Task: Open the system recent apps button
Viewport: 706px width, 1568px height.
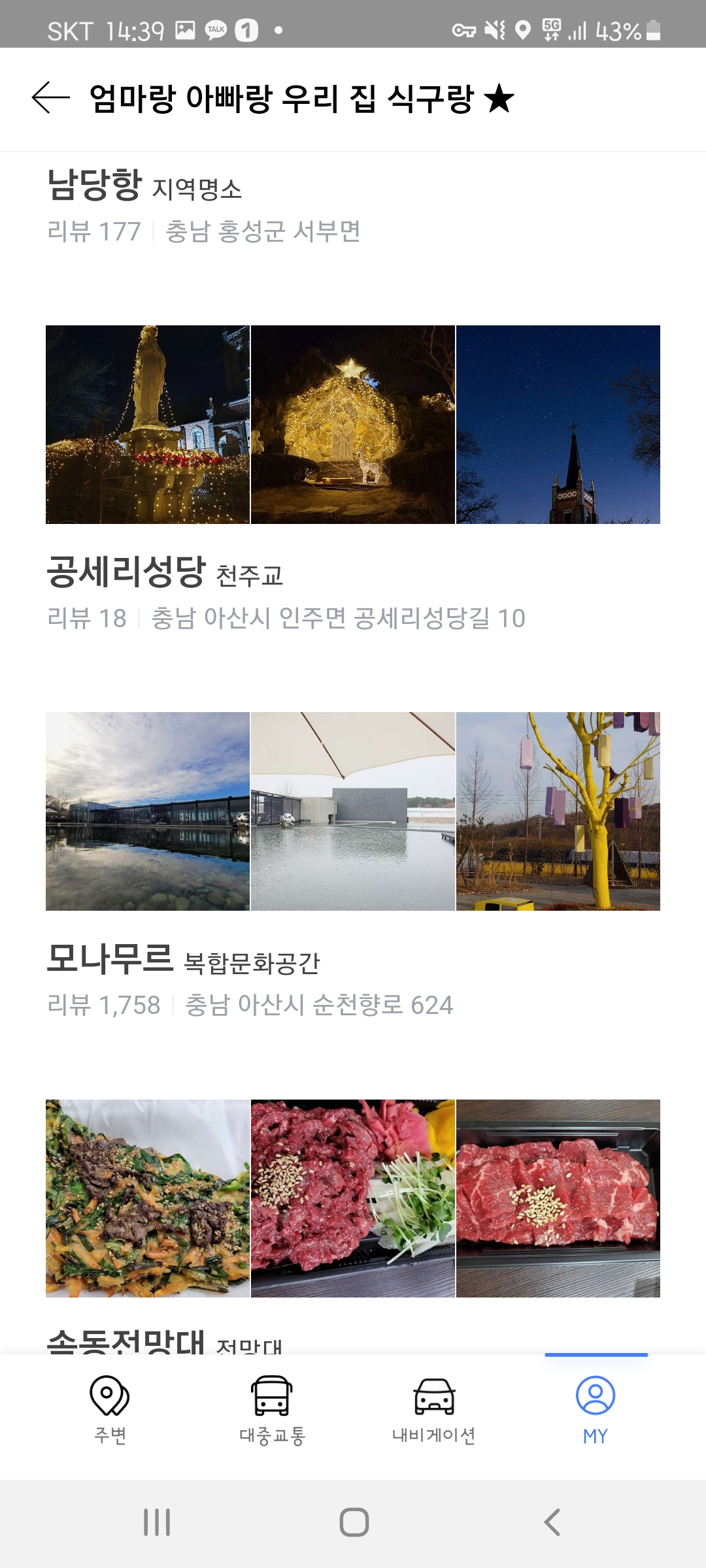Action: (157, 1522)
